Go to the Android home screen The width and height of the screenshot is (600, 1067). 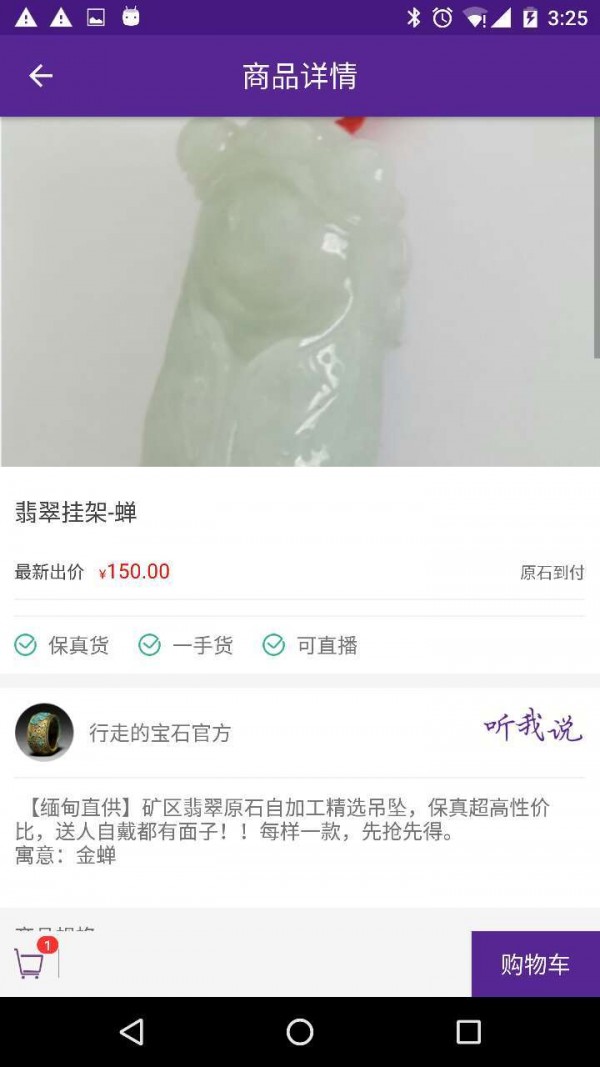pos(300,1031)
